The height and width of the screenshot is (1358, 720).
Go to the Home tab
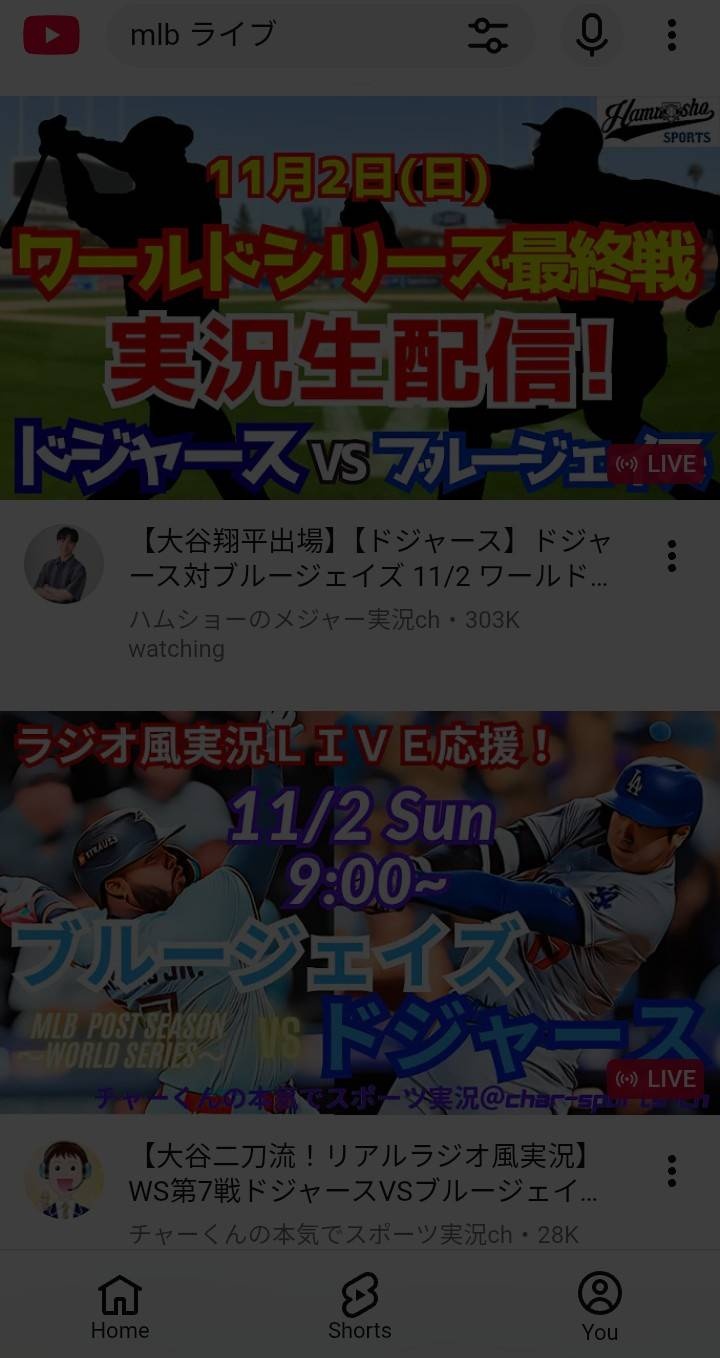120,1307
